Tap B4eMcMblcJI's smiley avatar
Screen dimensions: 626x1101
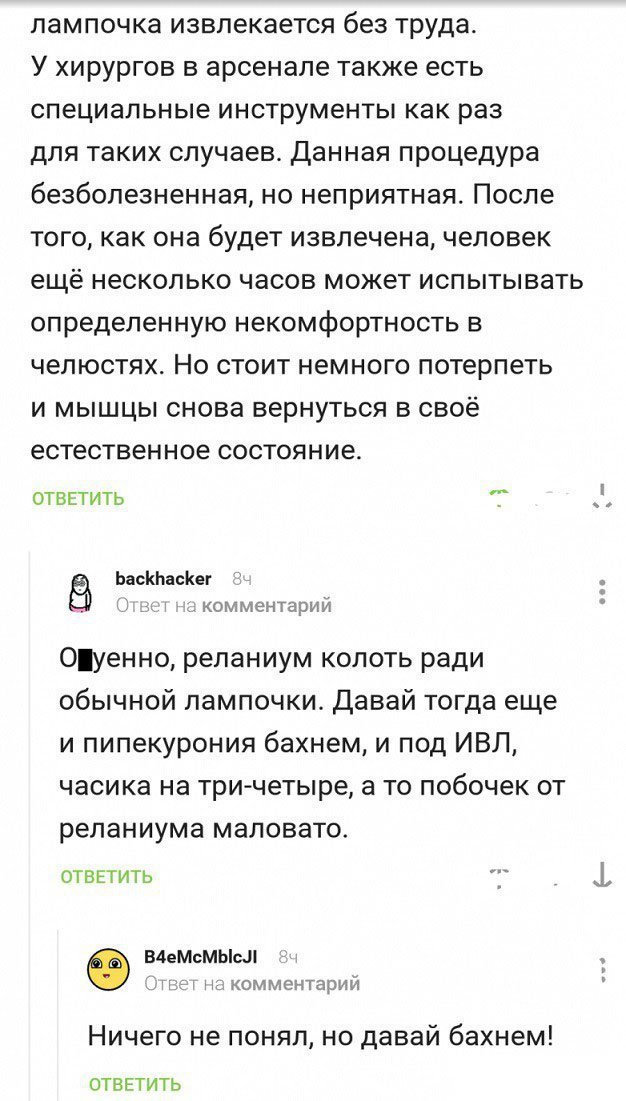point(109,971)
